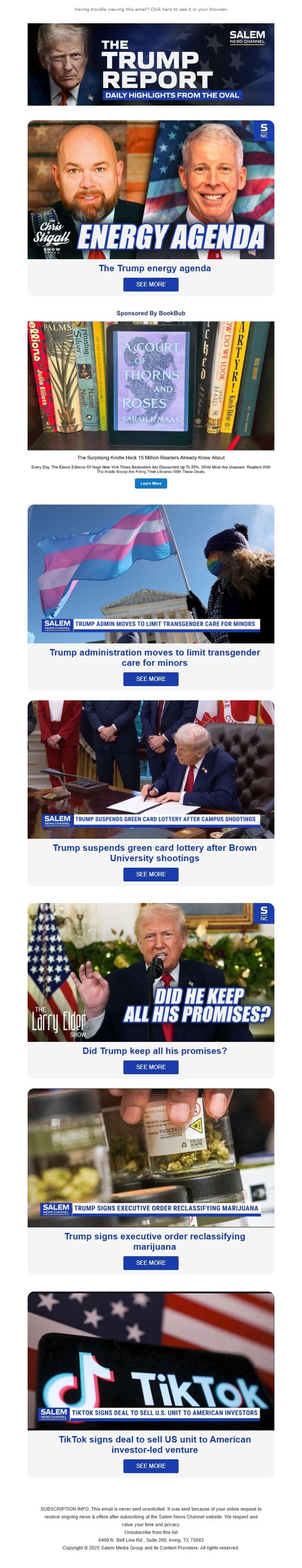Open the green card lottery story image
The image size is (302, 1568).
pos(151,769)
